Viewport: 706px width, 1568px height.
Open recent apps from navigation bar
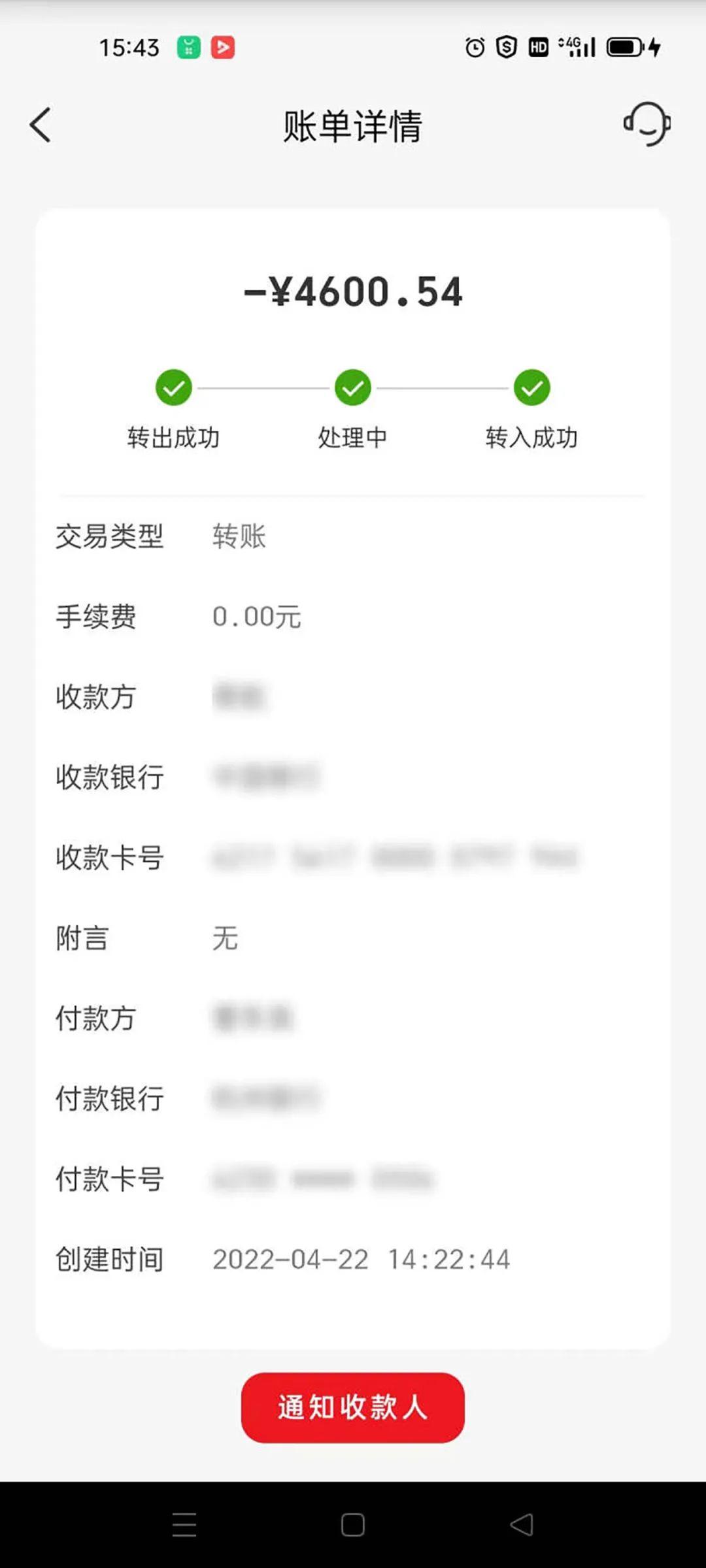[x=184, y=1525]
